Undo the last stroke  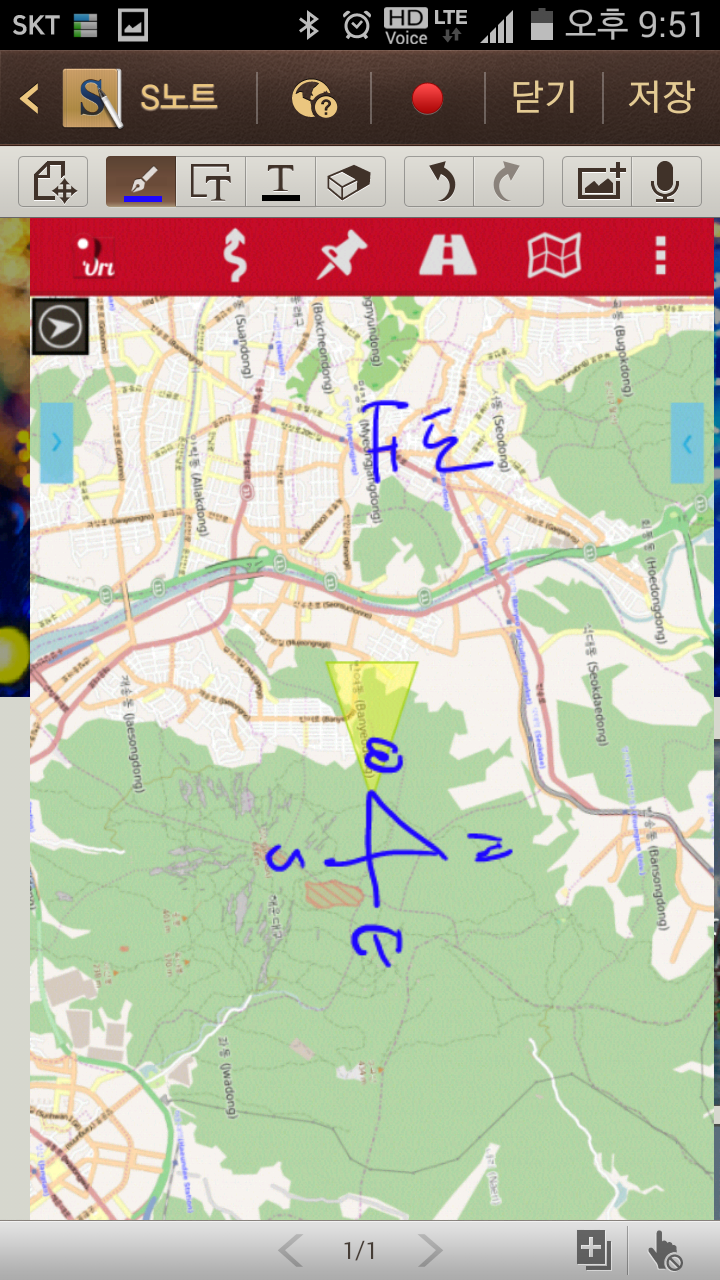point(440,182)
